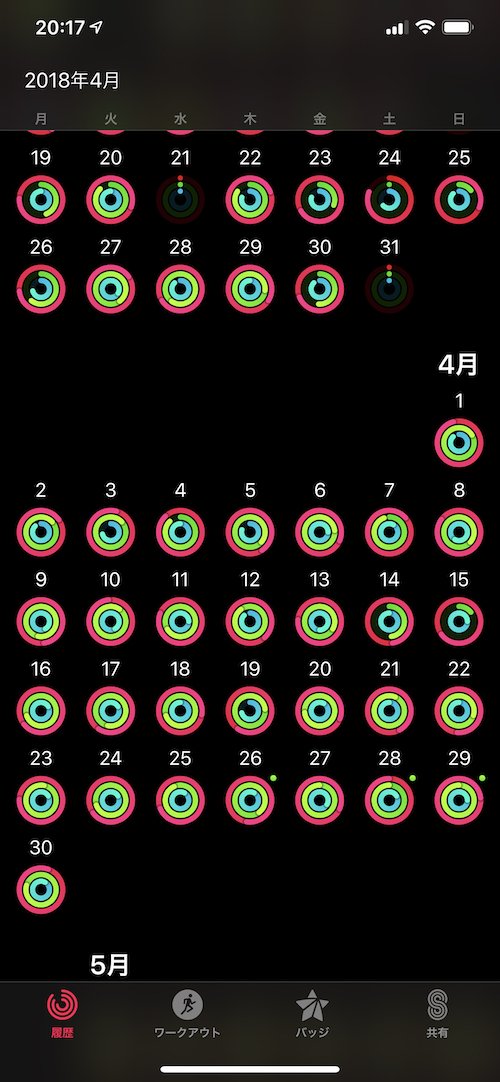
Task: Go to the 共有 tab
Action: [437, 1013]
